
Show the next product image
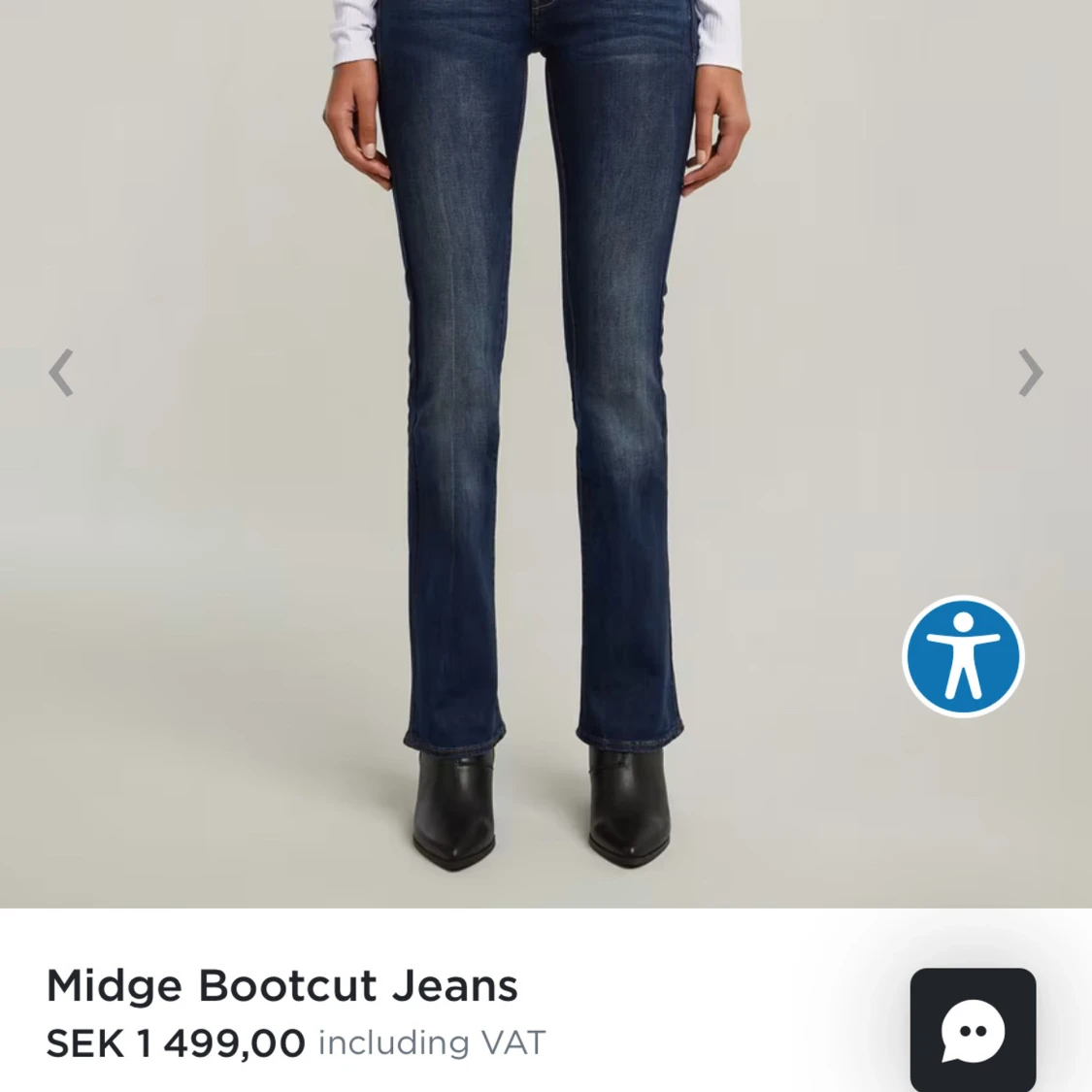[x=1030, y=373]
